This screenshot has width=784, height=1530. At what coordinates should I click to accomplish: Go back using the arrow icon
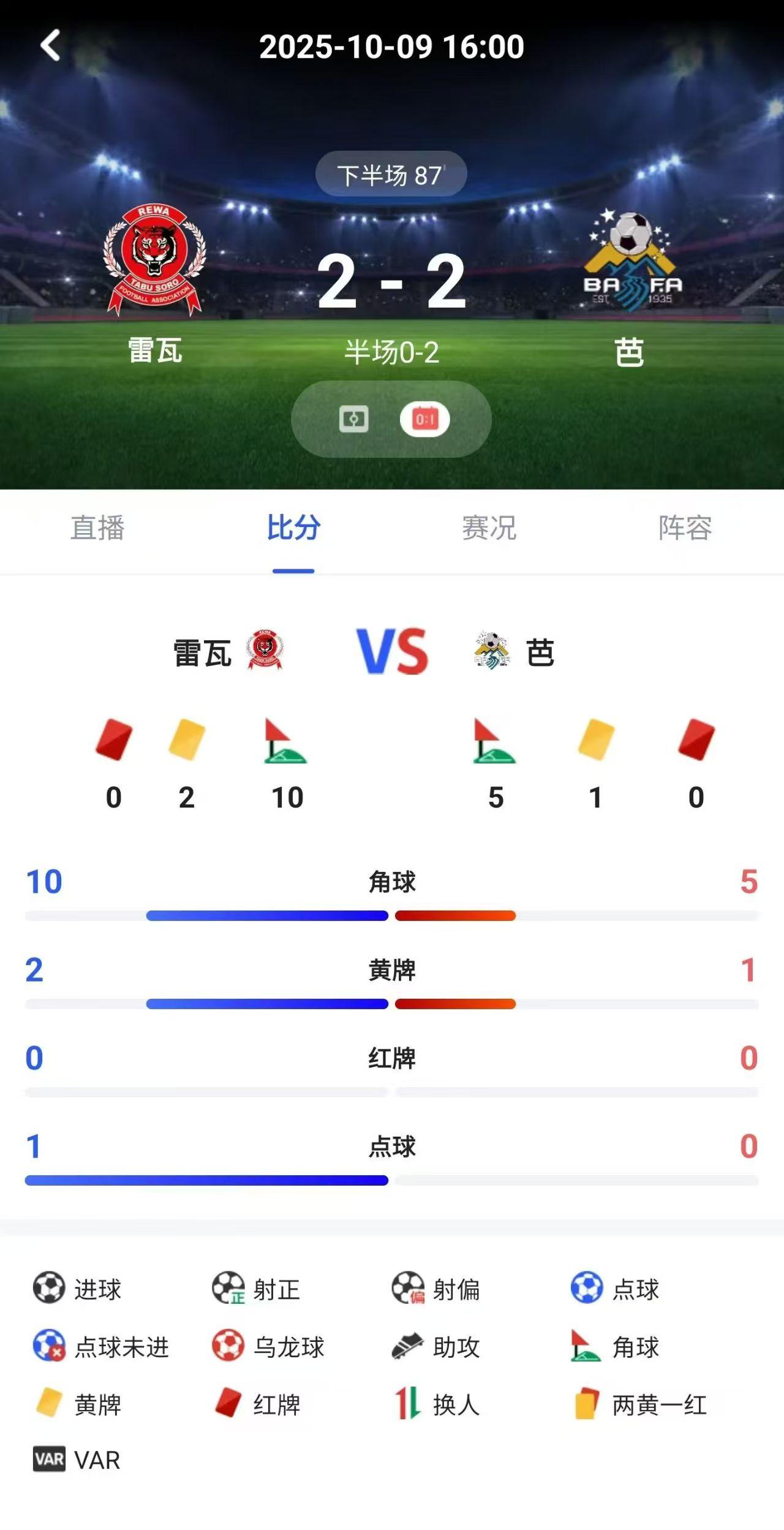(x=50, y=45)
